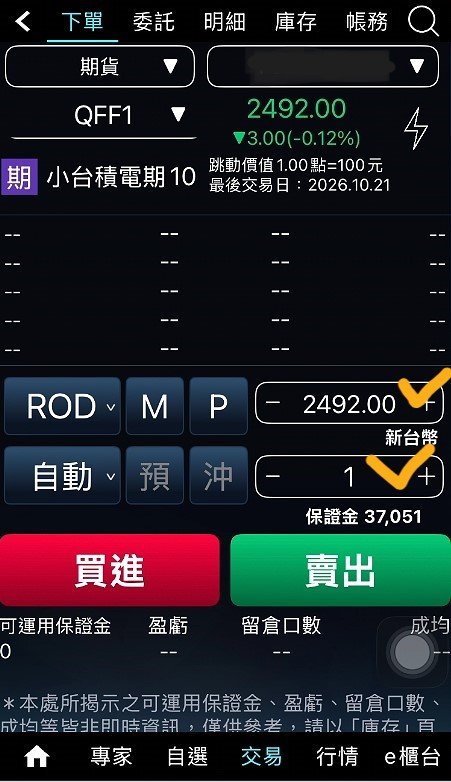Tap the red 買進 buy button
Viewport: 451px width, 782px height.
coord(110,570)
